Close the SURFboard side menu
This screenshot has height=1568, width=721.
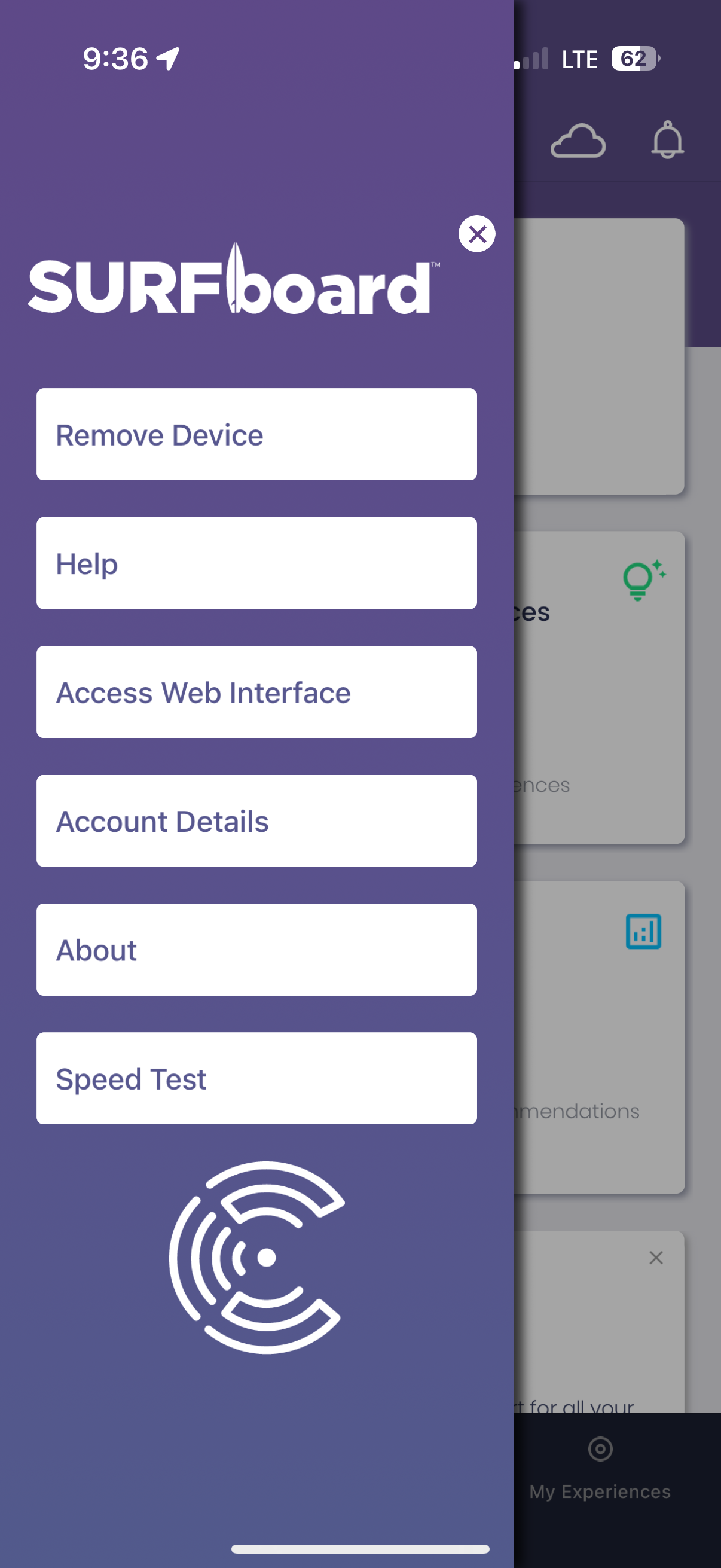(x=476, y=234)
